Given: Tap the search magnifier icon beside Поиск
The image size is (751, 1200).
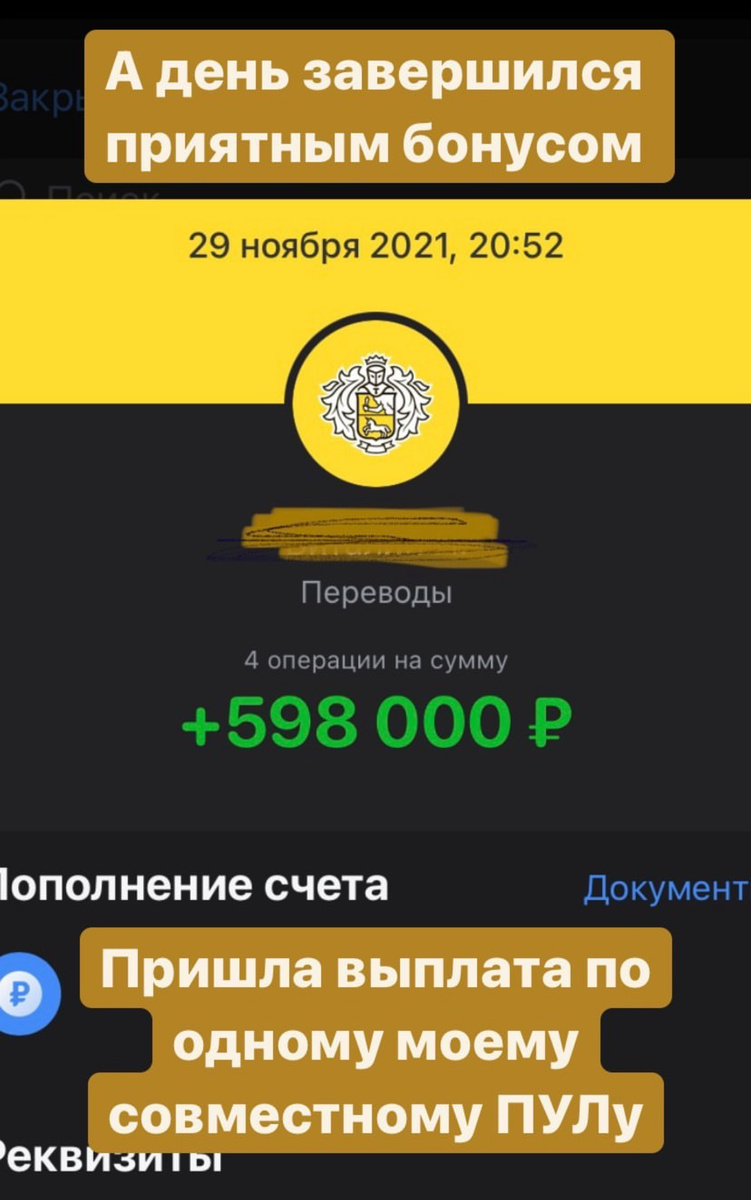Looking at the screenshot, I should click(x=14, y=192).
